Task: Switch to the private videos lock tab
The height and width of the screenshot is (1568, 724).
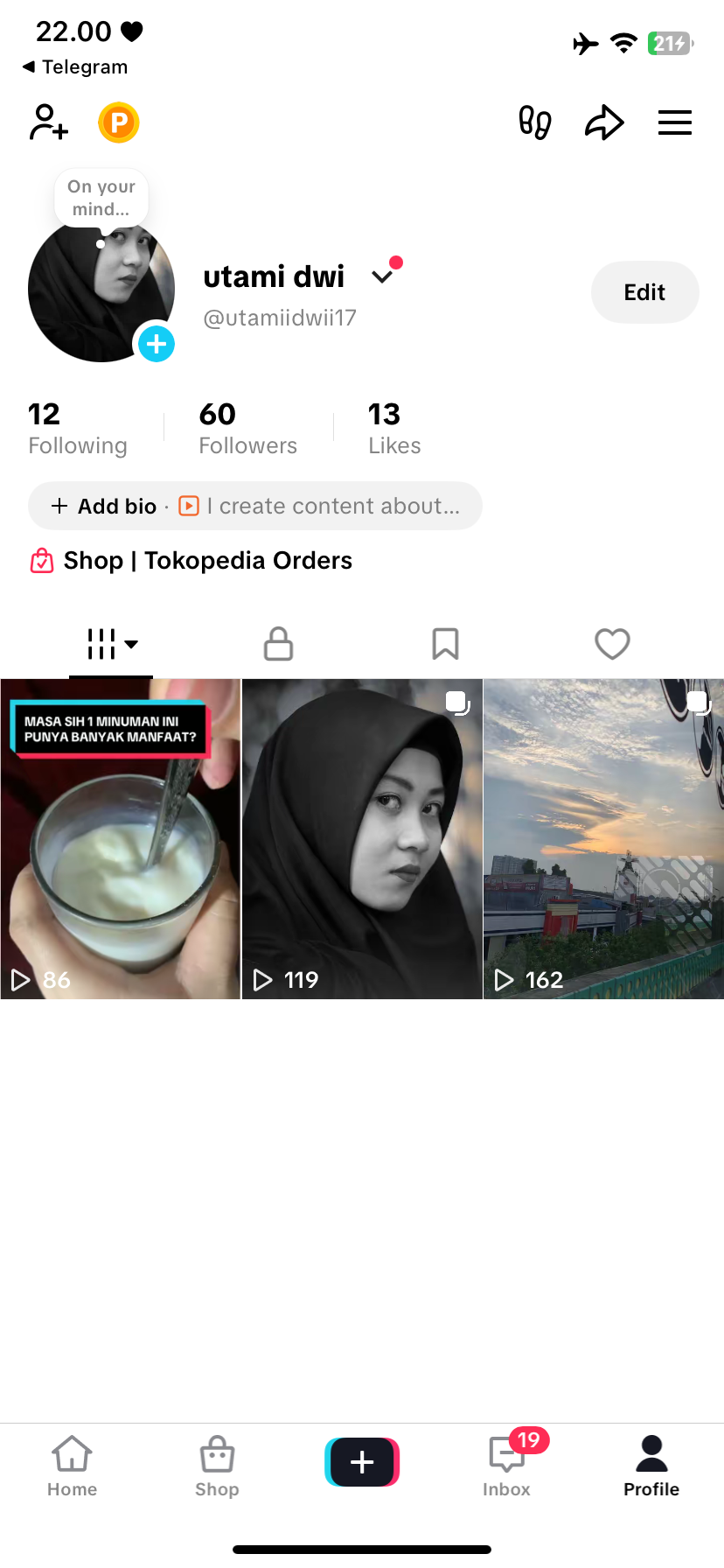Action: coord(278,644)
